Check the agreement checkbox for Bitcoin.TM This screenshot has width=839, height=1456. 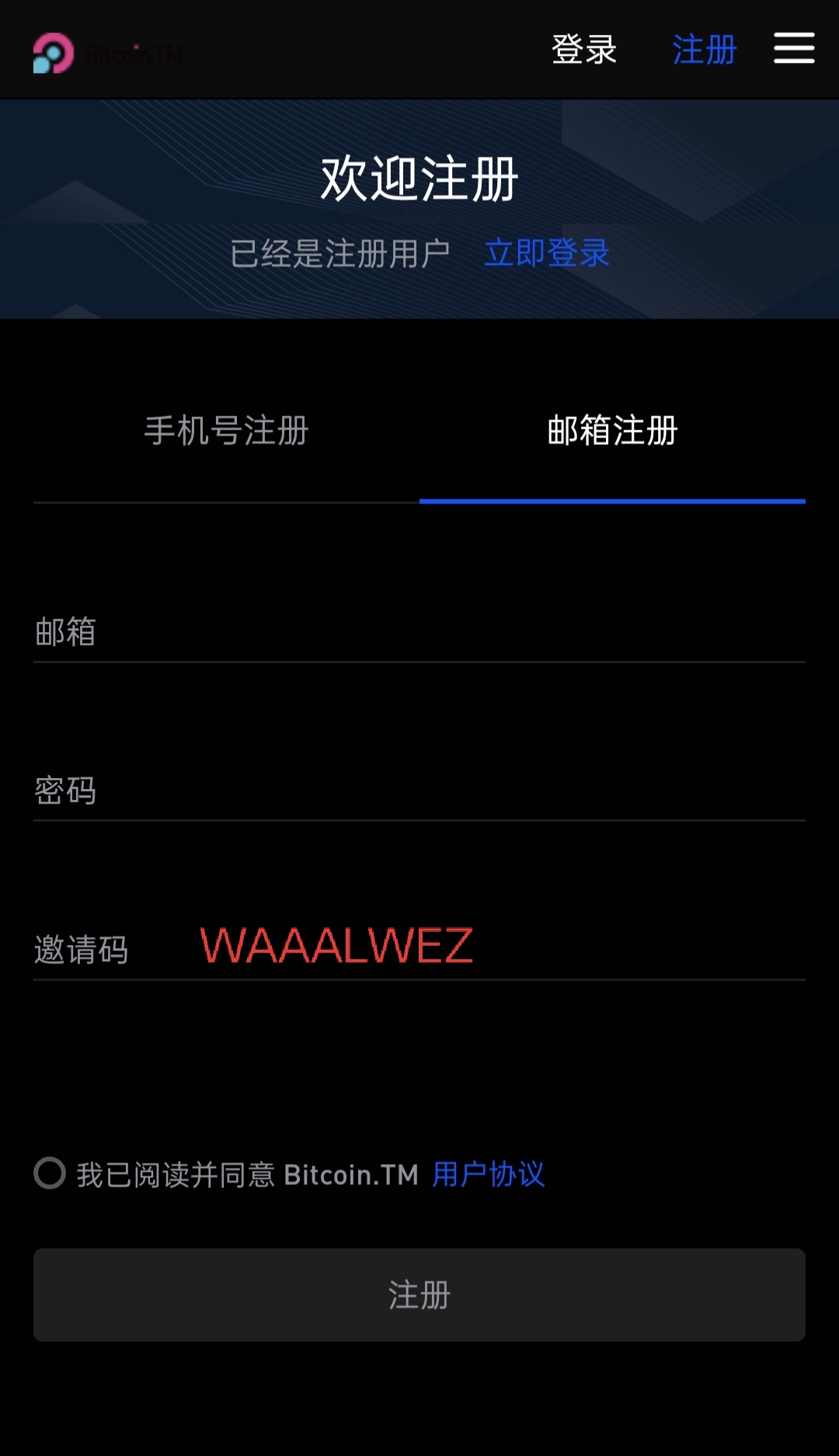(x=50, y=1173)
